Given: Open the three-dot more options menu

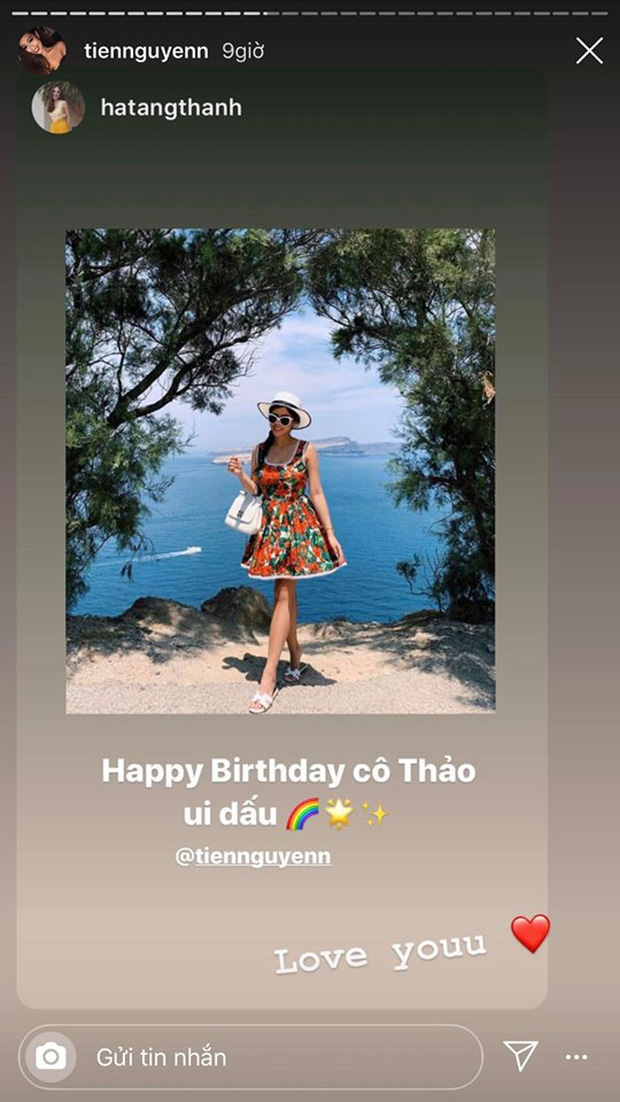Looking at the screenshot, I should pyautogui.click(x=577, y=1056).
